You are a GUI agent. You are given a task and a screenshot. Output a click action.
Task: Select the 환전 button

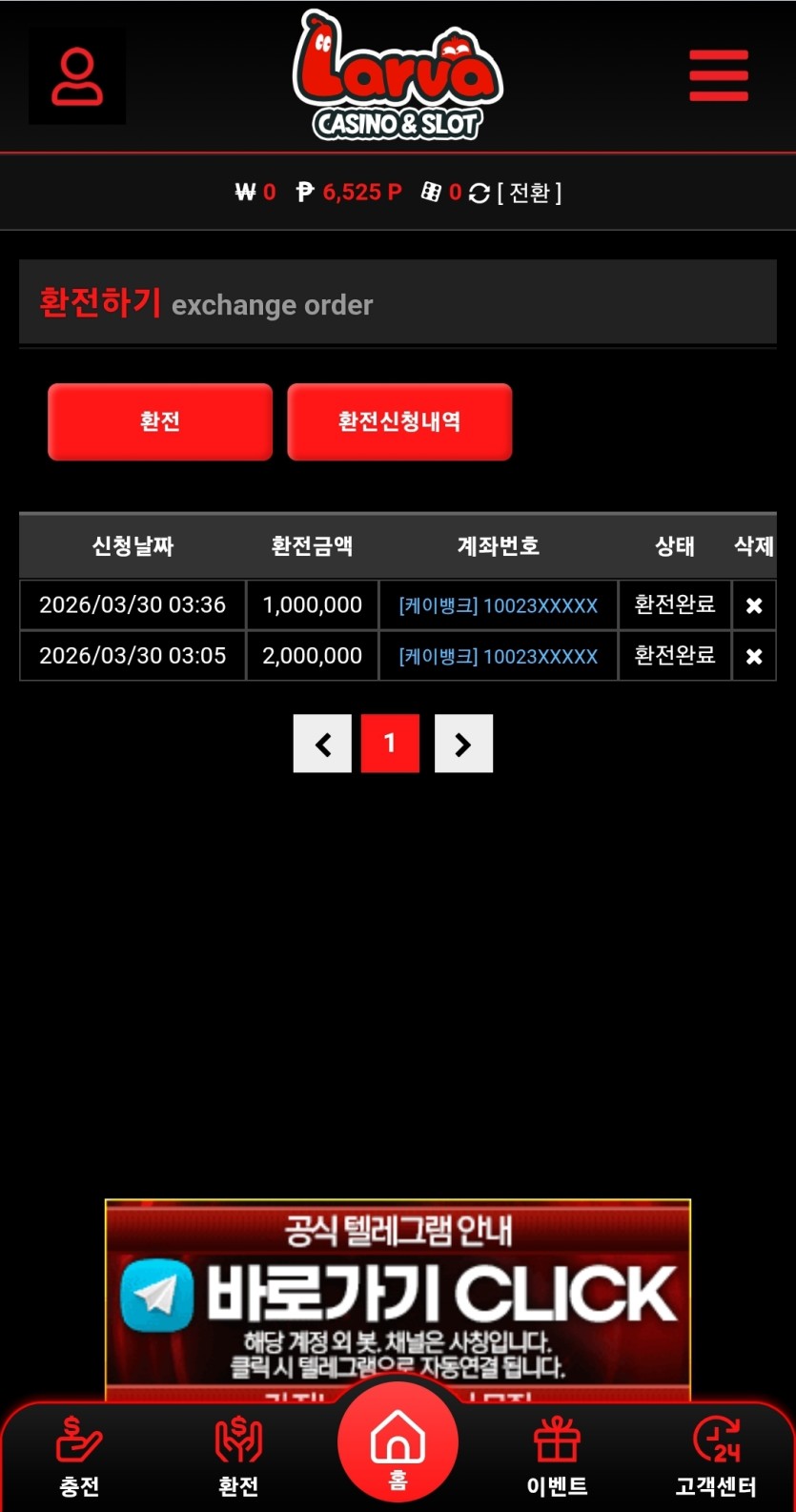[160, 421]
